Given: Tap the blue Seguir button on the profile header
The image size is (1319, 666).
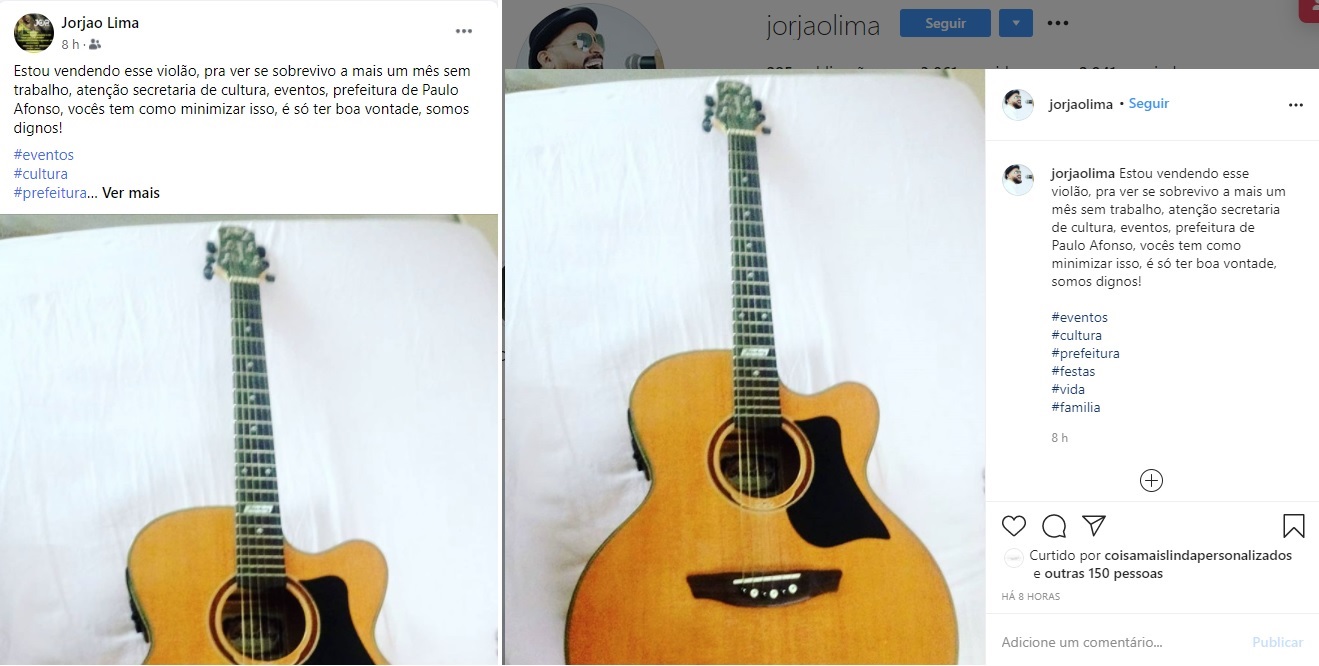Looking at the screenshot, I should pos(945,23).
